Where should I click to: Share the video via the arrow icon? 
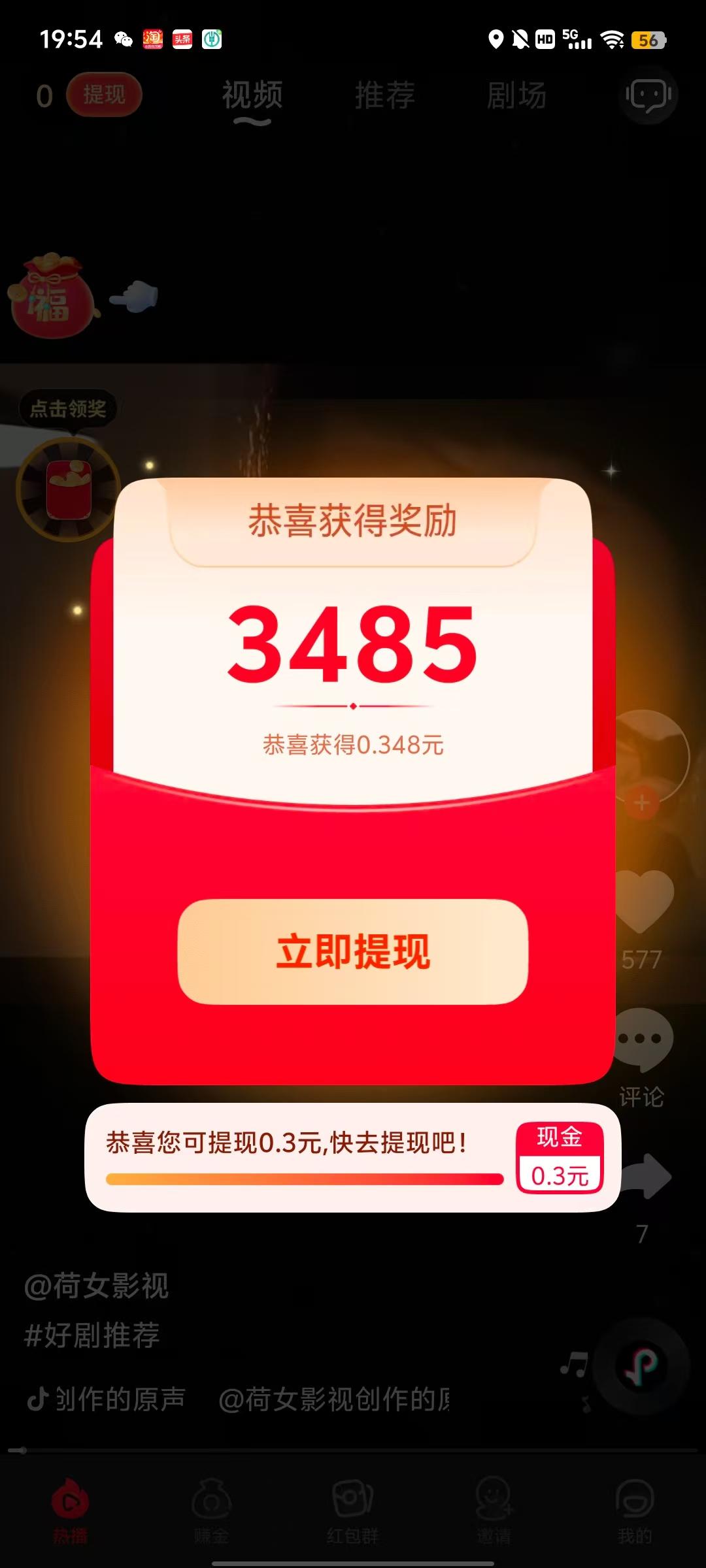[x=646, y=1175]
